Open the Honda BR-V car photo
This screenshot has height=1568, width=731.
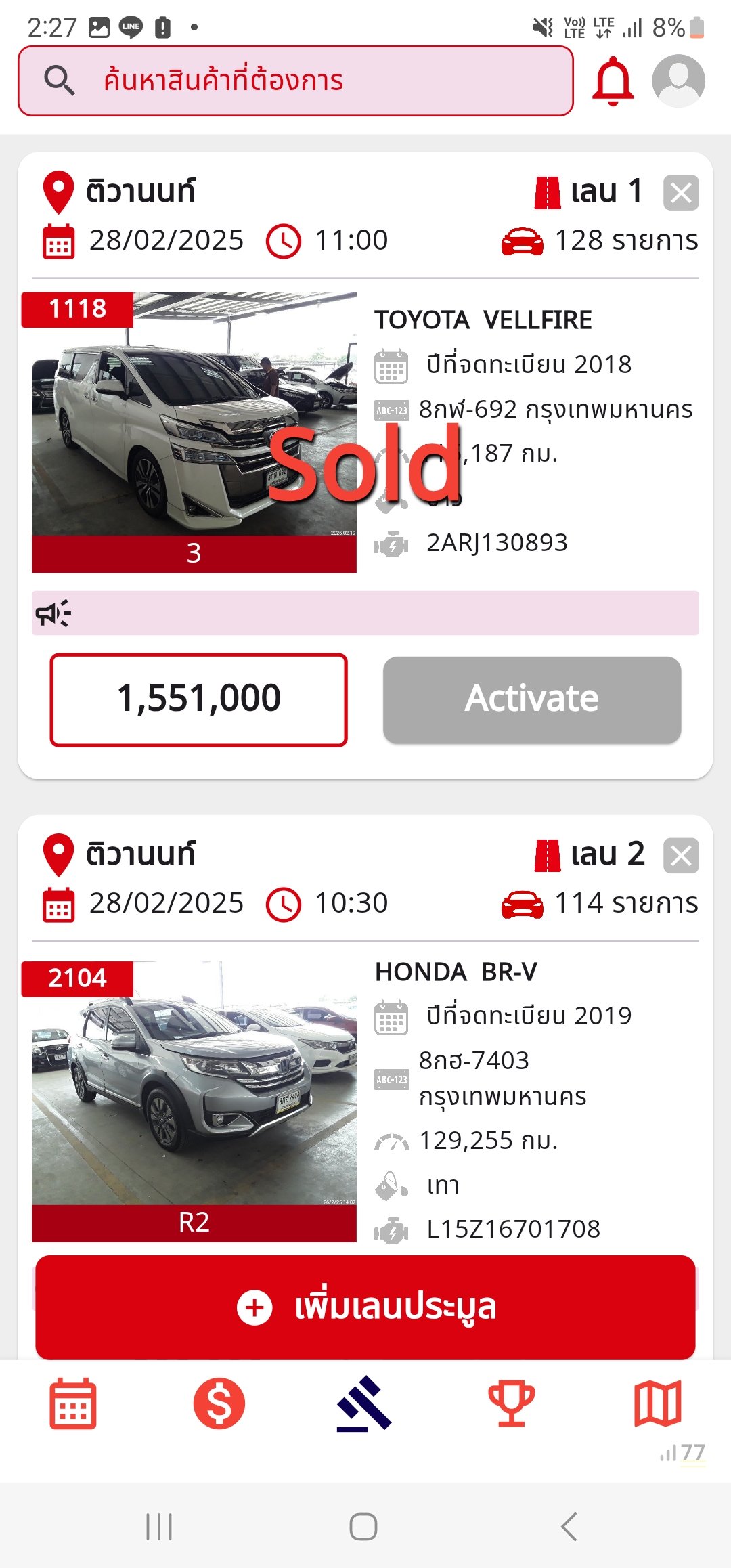[x=194, y=1083]
